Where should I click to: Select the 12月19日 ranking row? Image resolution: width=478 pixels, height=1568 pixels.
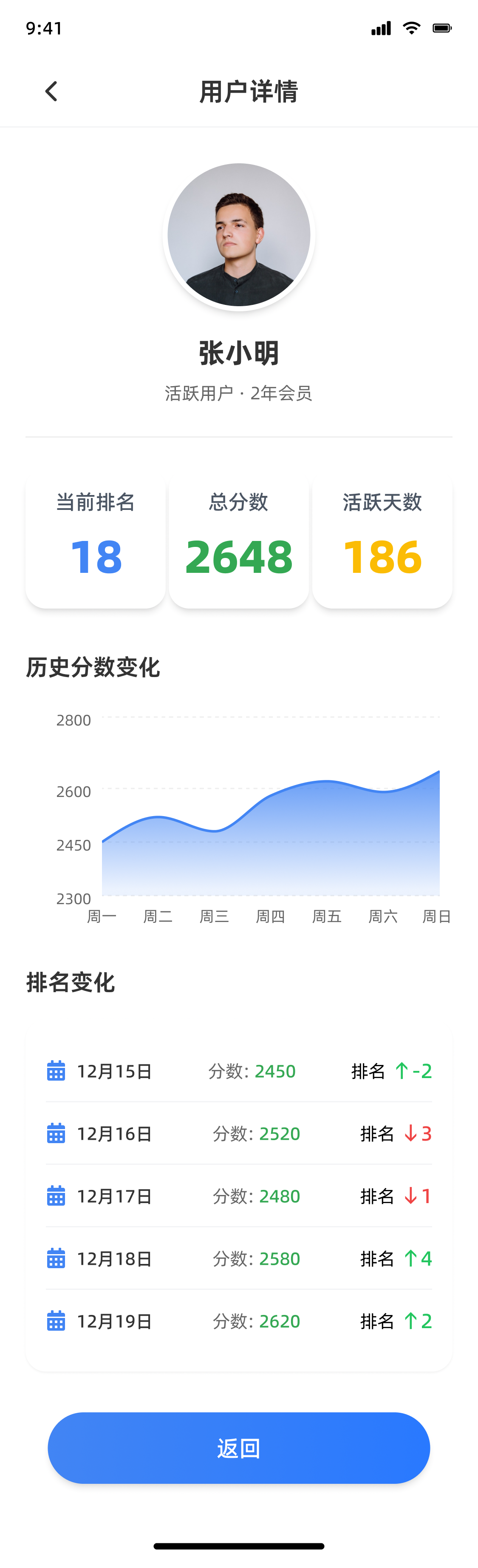coord(239,1321)
